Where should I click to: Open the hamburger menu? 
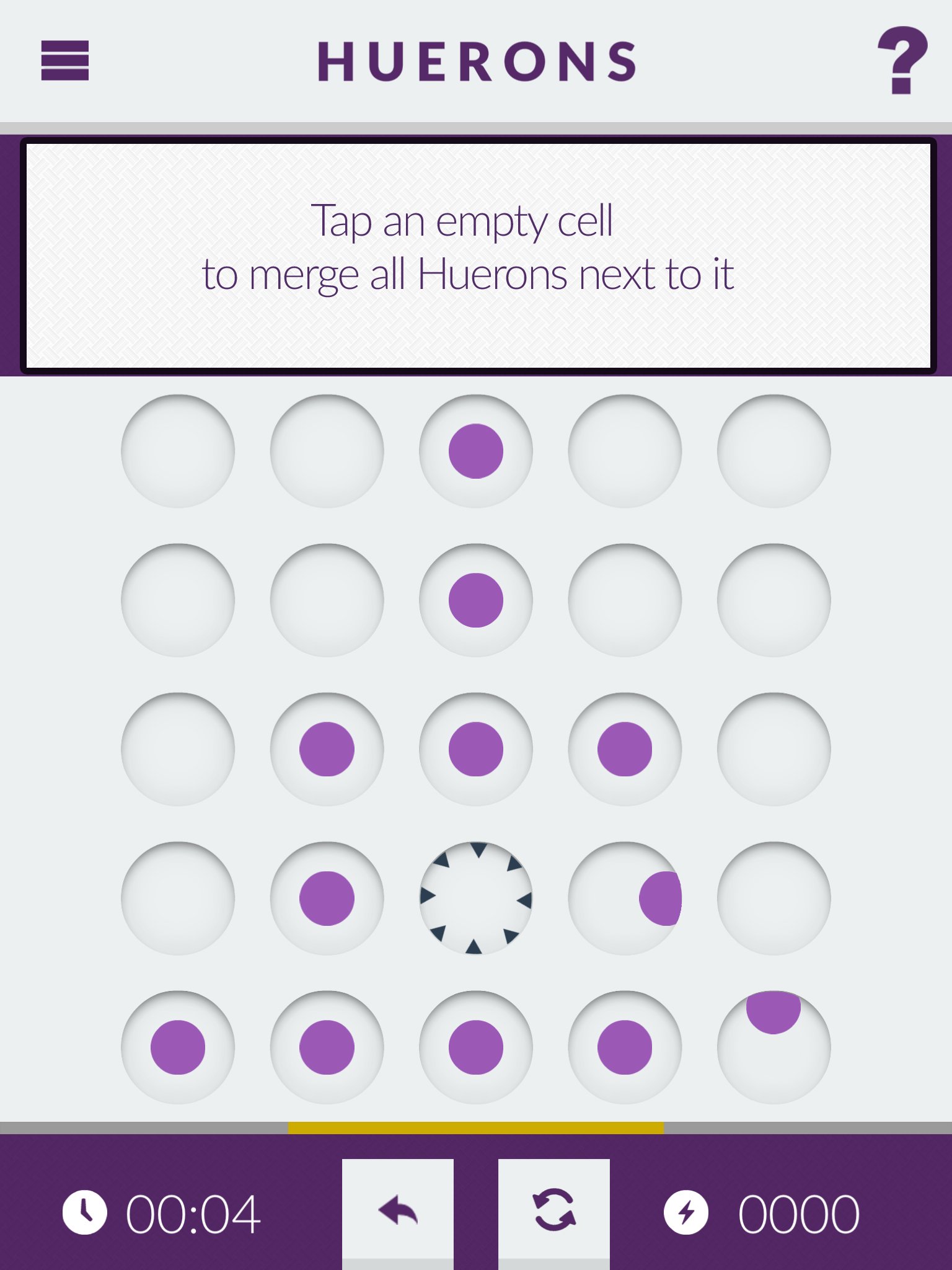pyautogui.click(x=65, y=61)
